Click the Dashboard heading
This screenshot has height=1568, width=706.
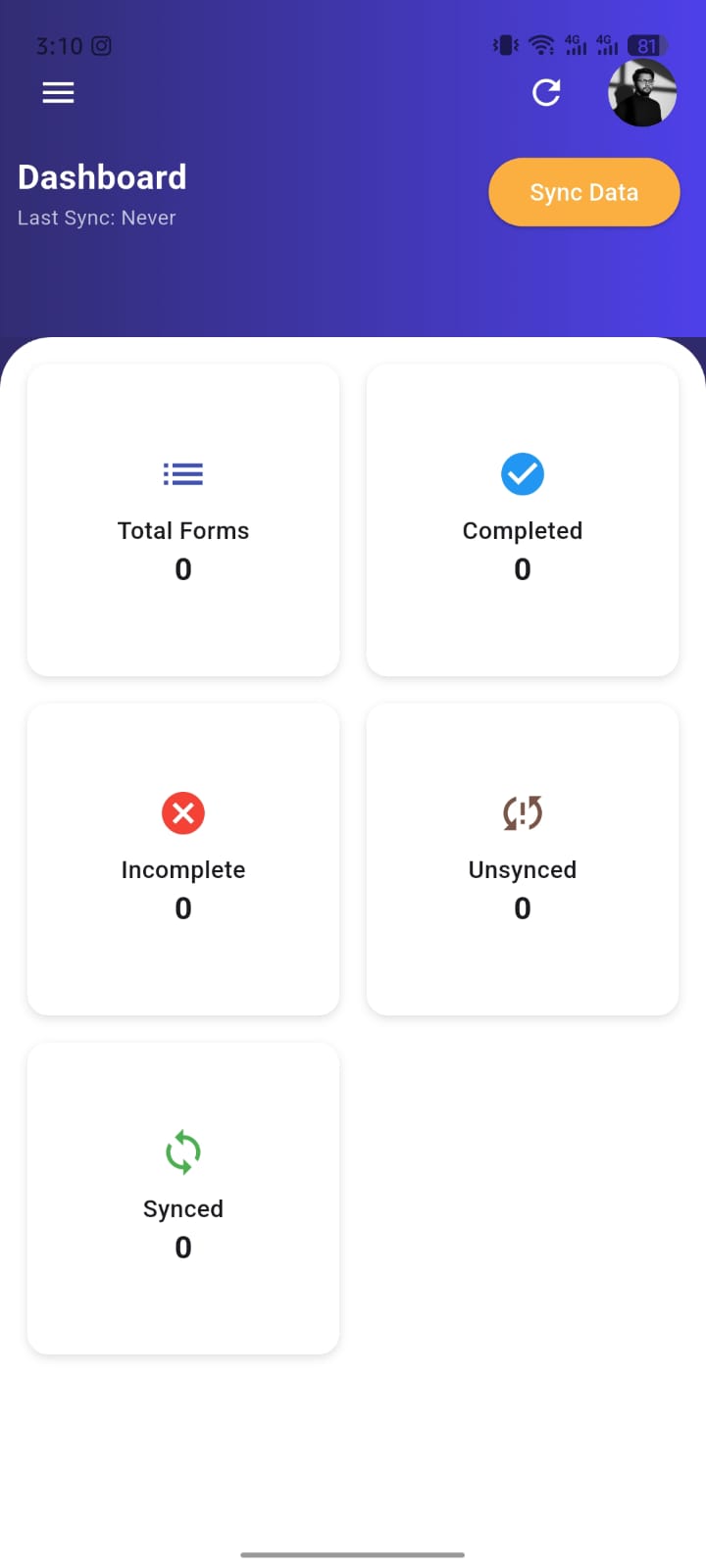point(102,177)
